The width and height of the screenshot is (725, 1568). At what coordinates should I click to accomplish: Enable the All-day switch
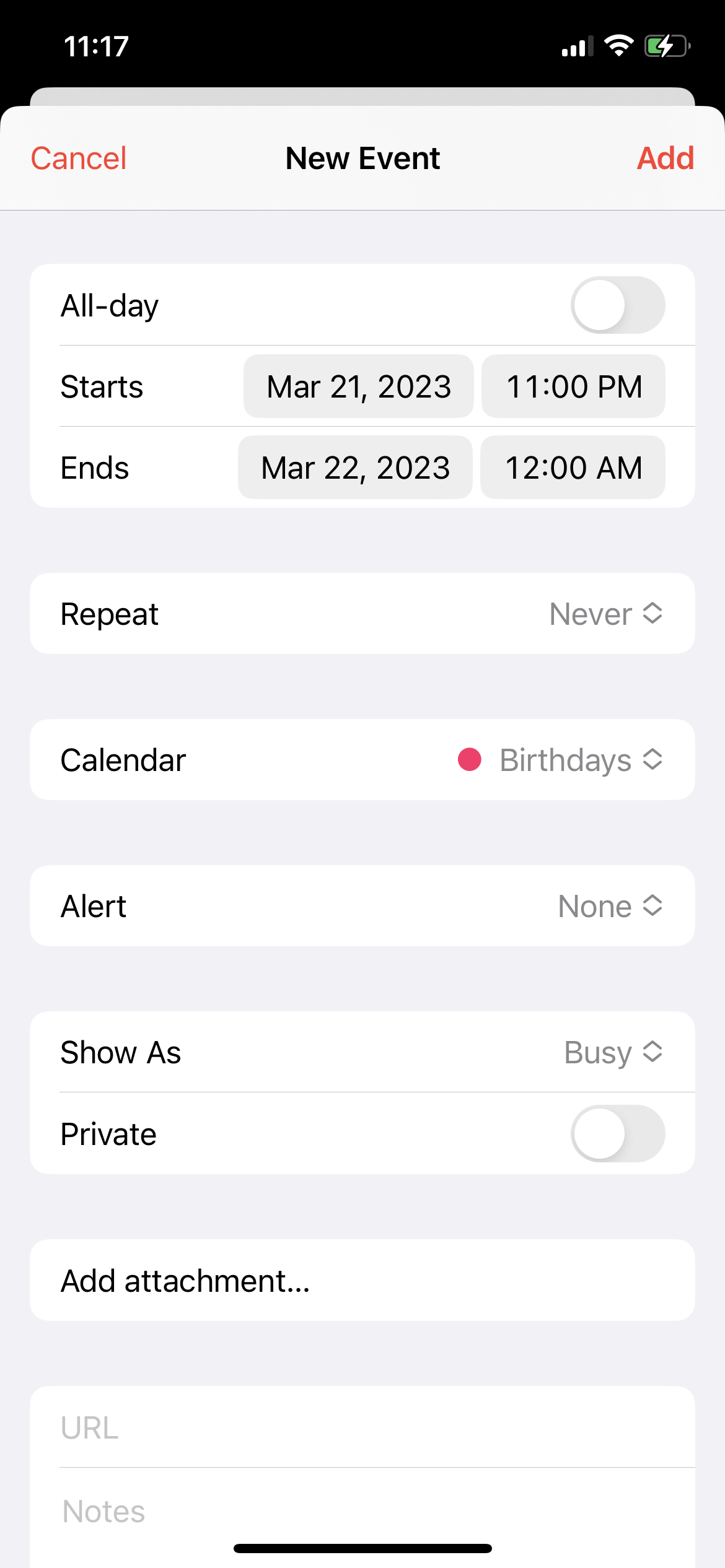617,305
